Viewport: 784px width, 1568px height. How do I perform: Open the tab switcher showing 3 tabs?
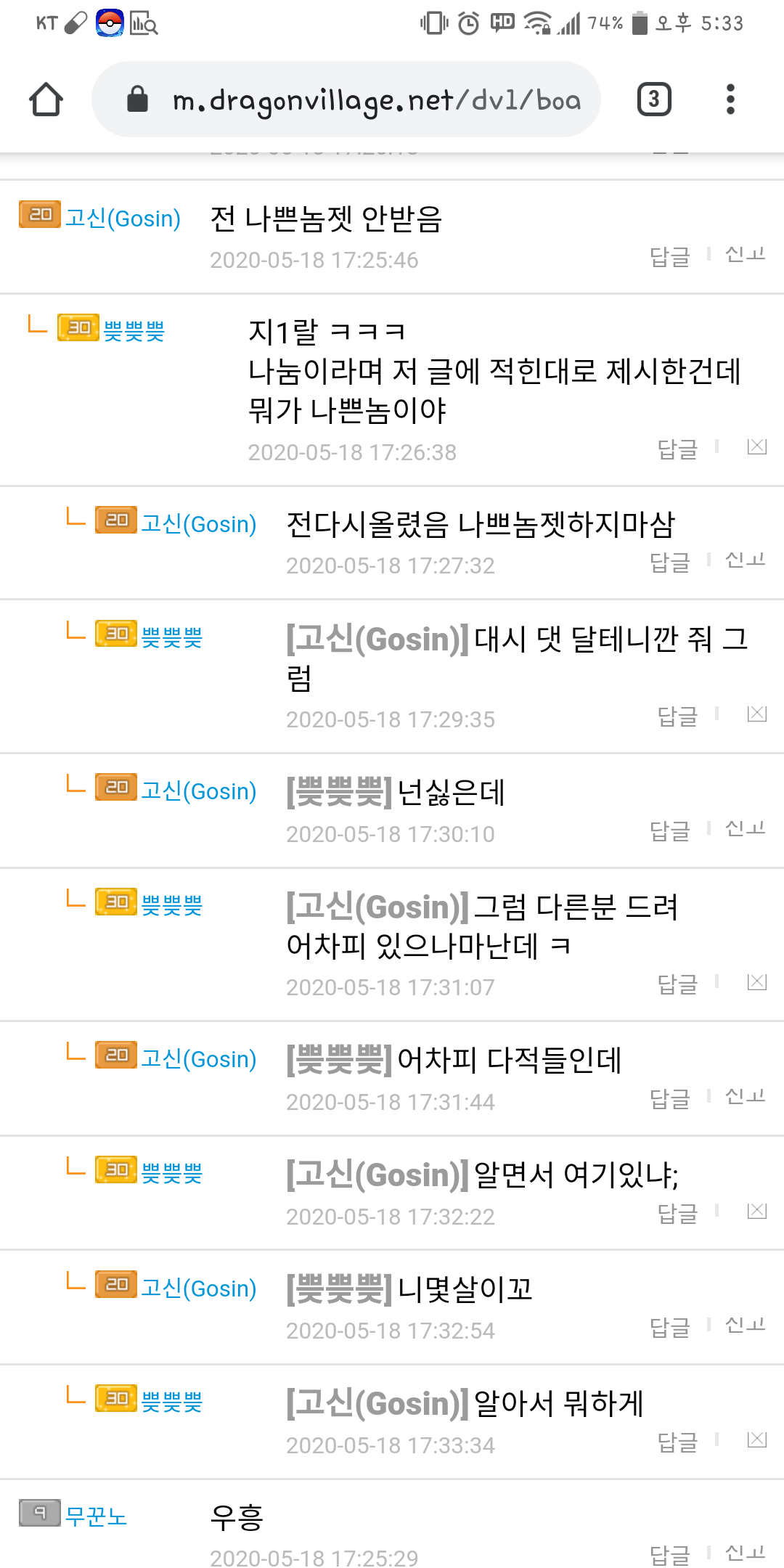coord(653,99)
